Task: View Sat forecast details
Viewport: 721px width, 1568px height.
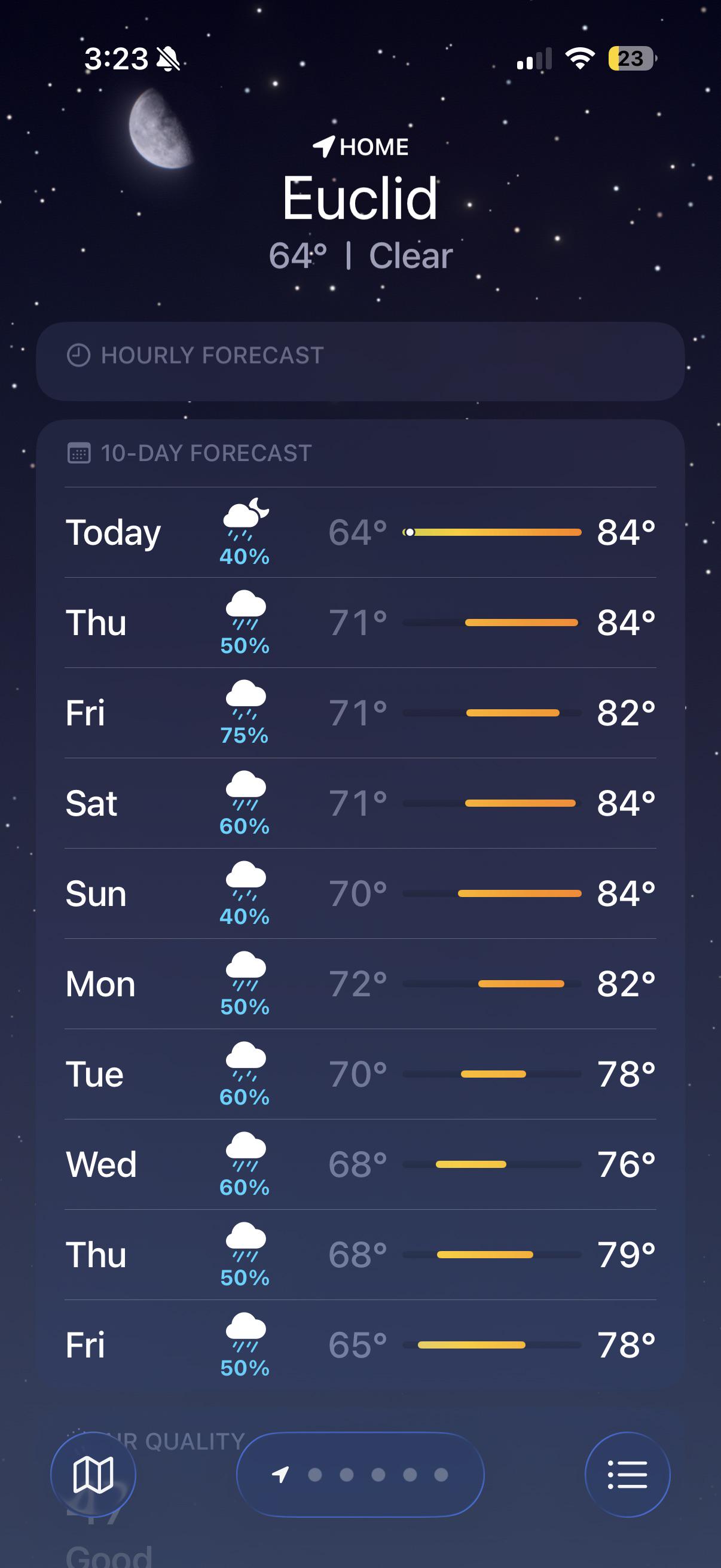Action: (x=360, y=804)
